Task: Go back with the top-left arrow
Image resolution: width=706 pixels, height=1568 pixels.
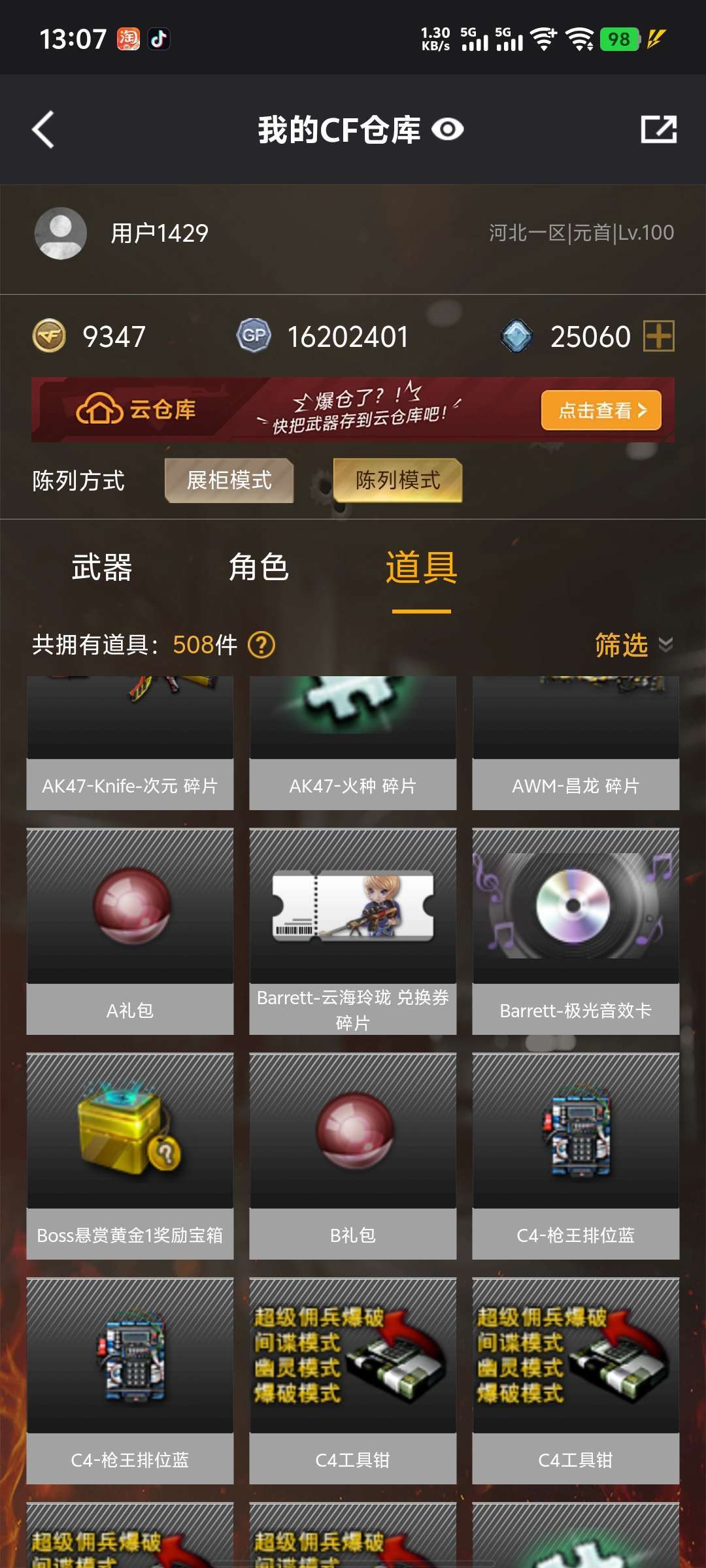Action: (43, 129)
